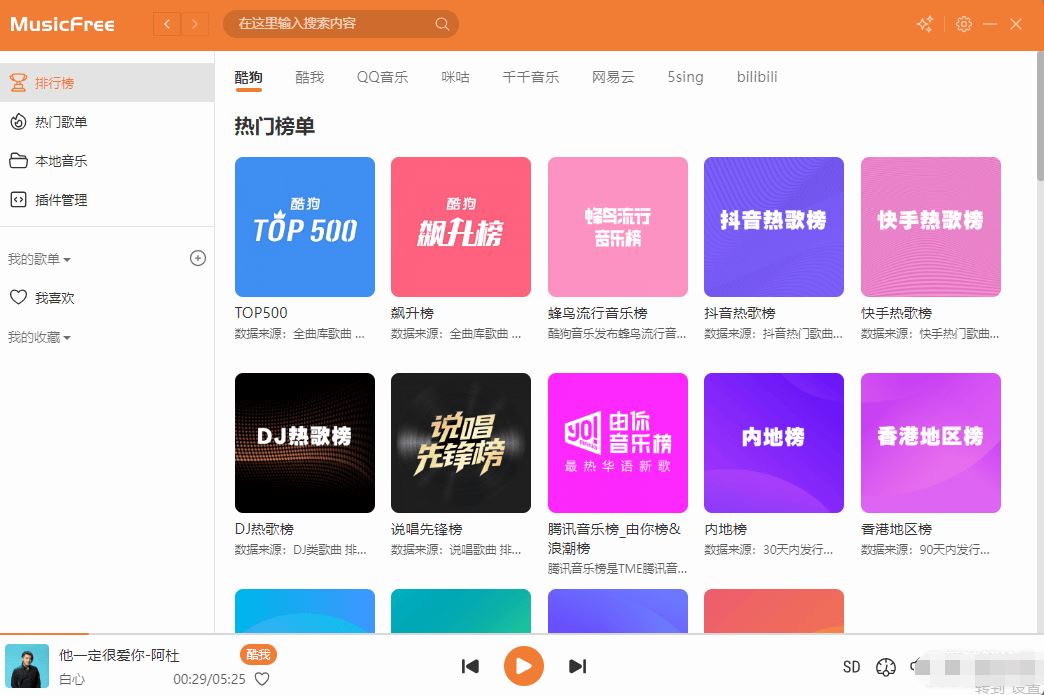Open the 我喜欢 playlist
This screenshot has height=695, width=1044.
click(54, 298)
